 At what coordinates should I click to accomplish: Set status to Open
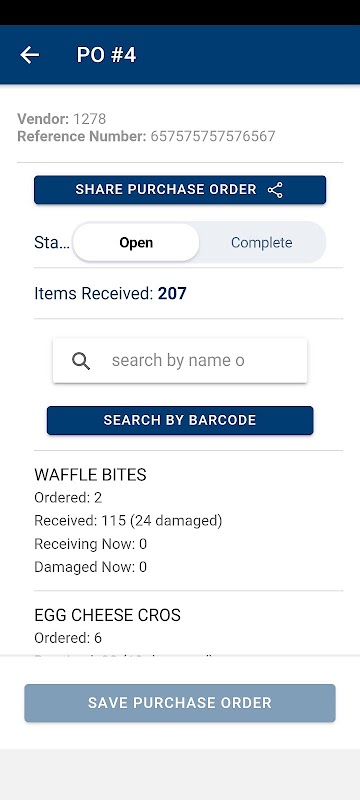(136, 242)
